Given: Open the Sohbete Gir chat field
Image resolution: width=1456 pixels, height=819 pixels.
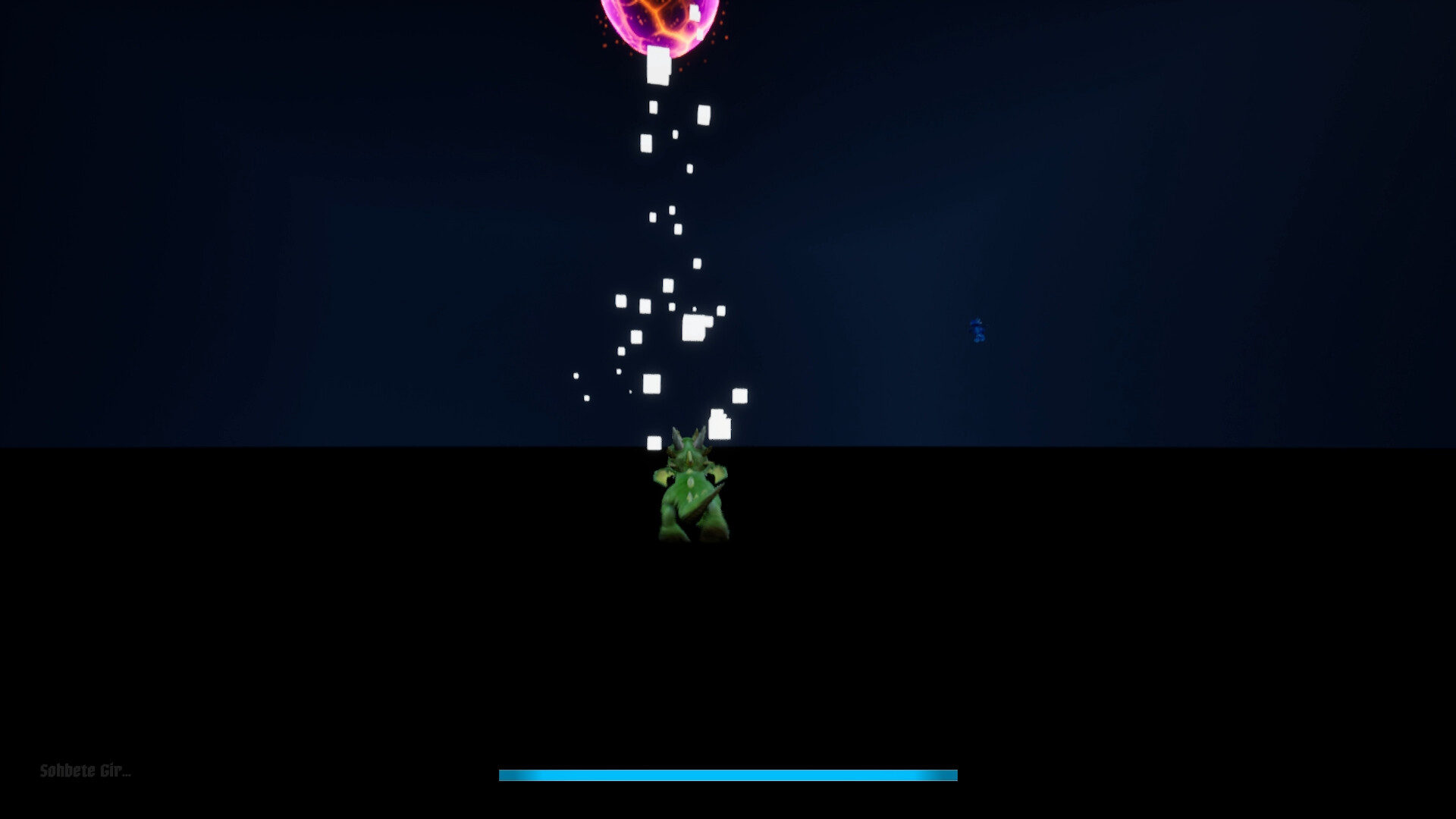Looking at the screenshot, I should tap(85, 770).
